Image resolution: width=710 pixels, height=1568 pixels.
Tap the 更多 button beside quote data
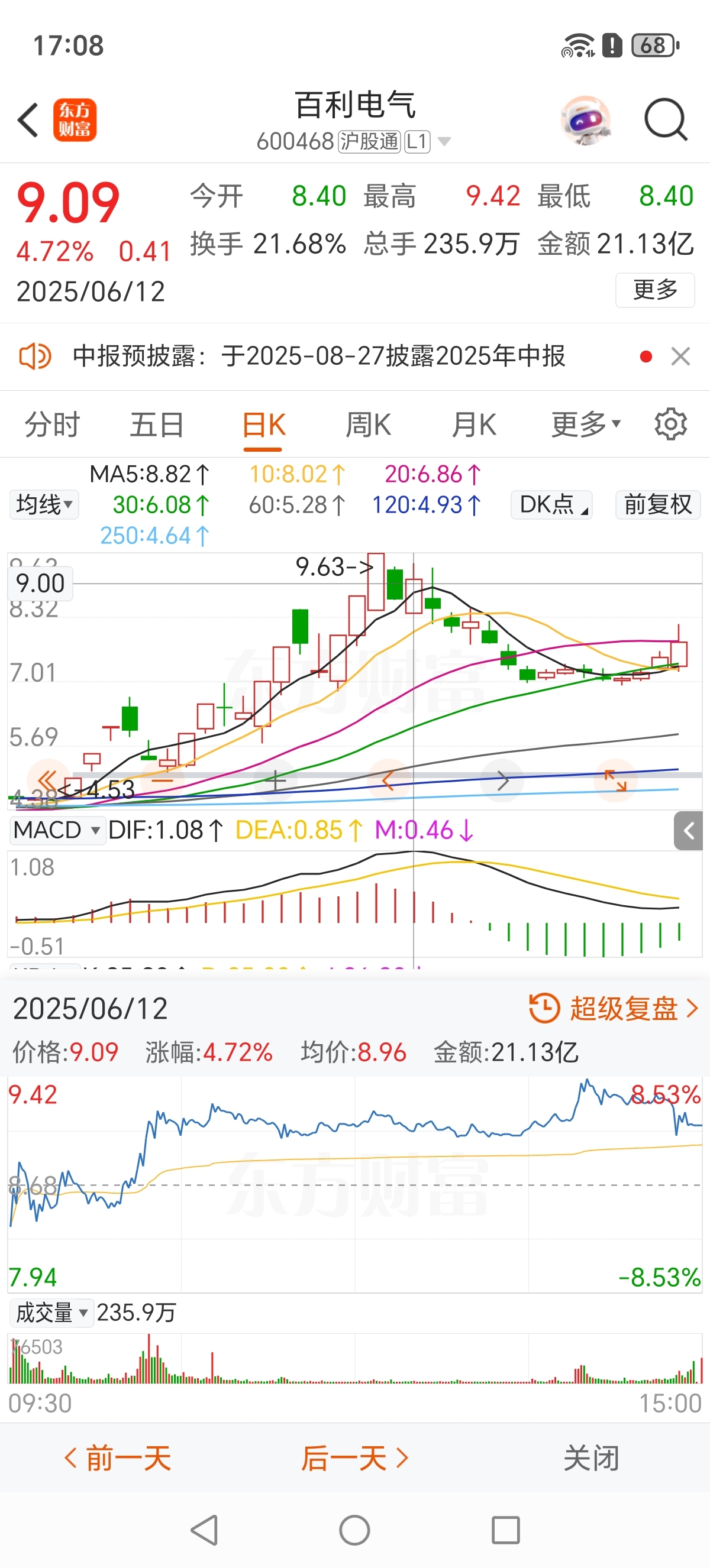coord(654,290)
